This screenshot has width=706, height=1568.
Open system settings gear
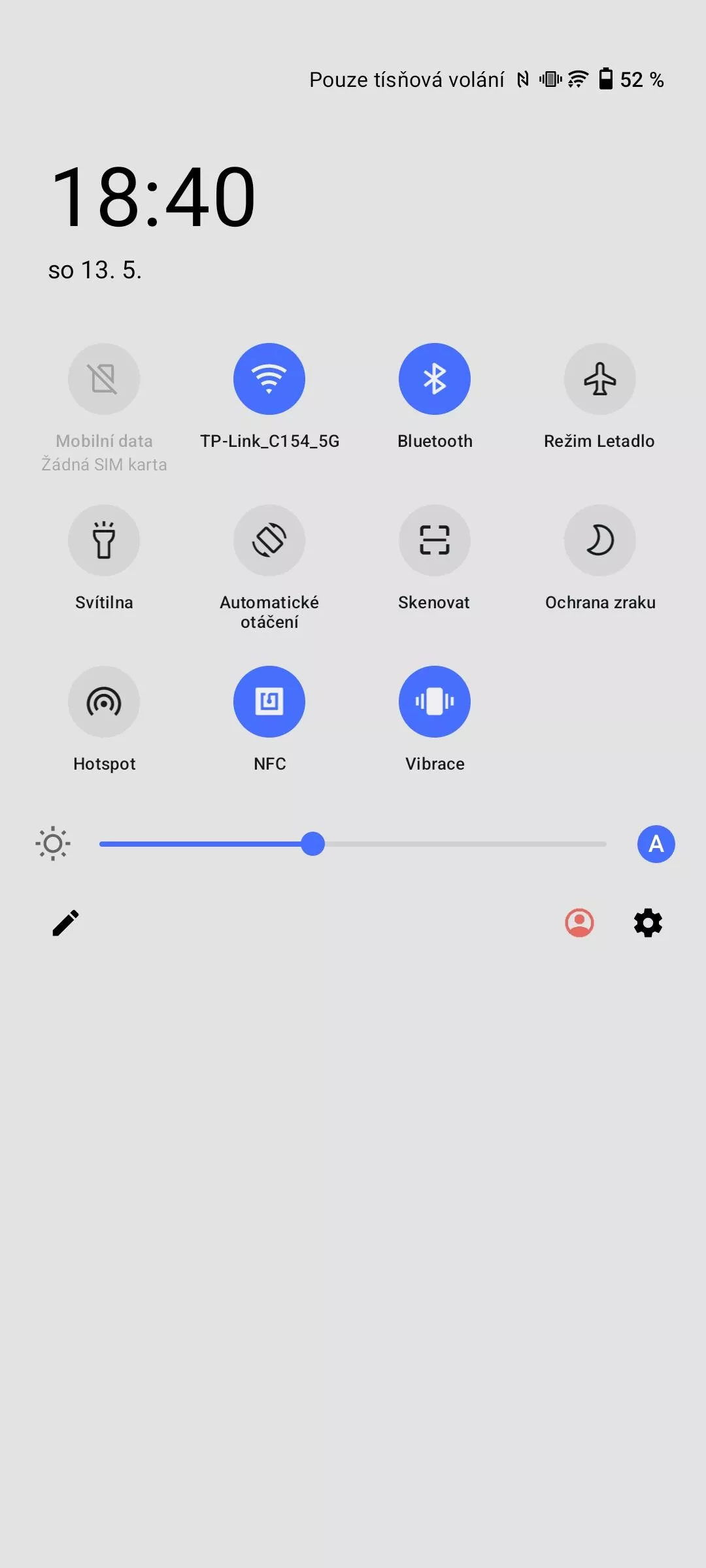[x=648, y=923]
